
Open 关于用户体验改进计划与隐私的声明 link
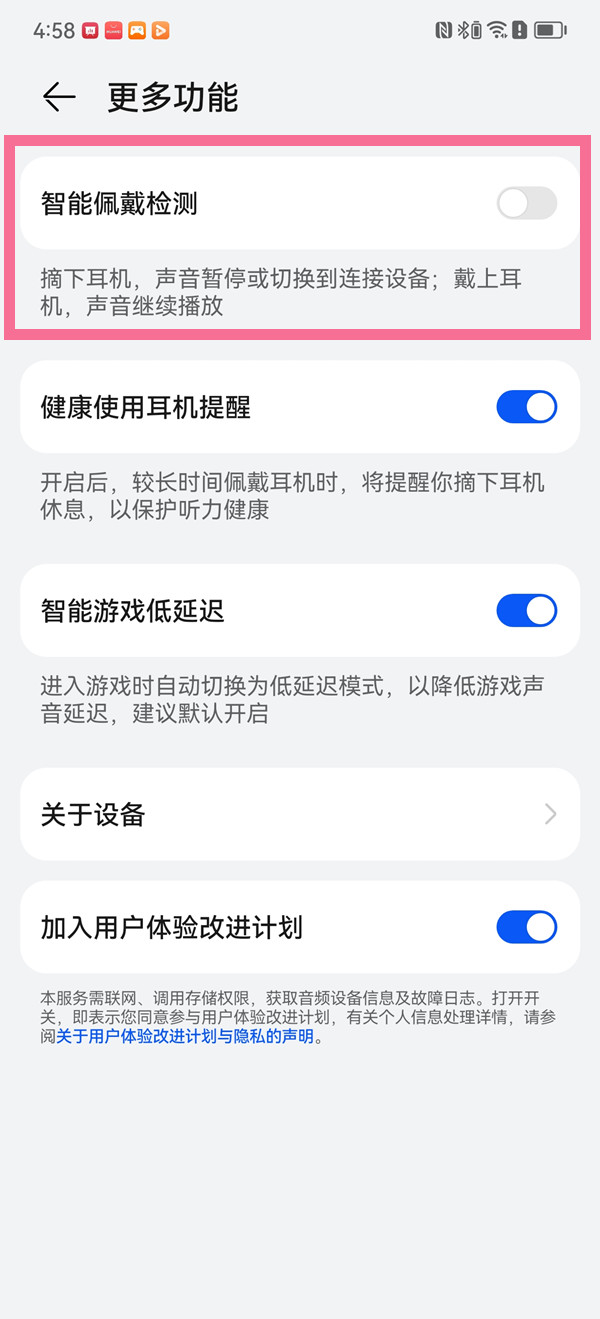tap(184, 1037)
